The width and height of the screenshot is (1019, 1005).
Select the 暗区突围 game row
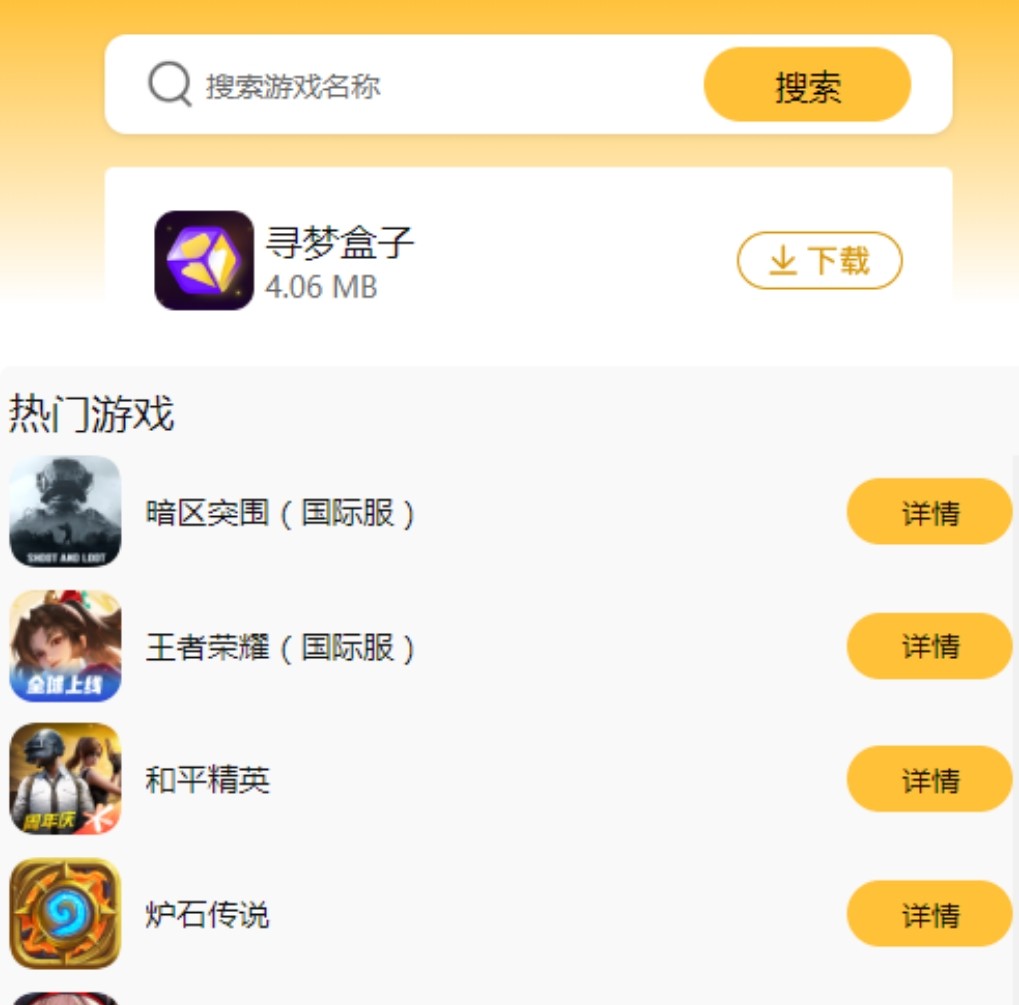pos(280,513)
